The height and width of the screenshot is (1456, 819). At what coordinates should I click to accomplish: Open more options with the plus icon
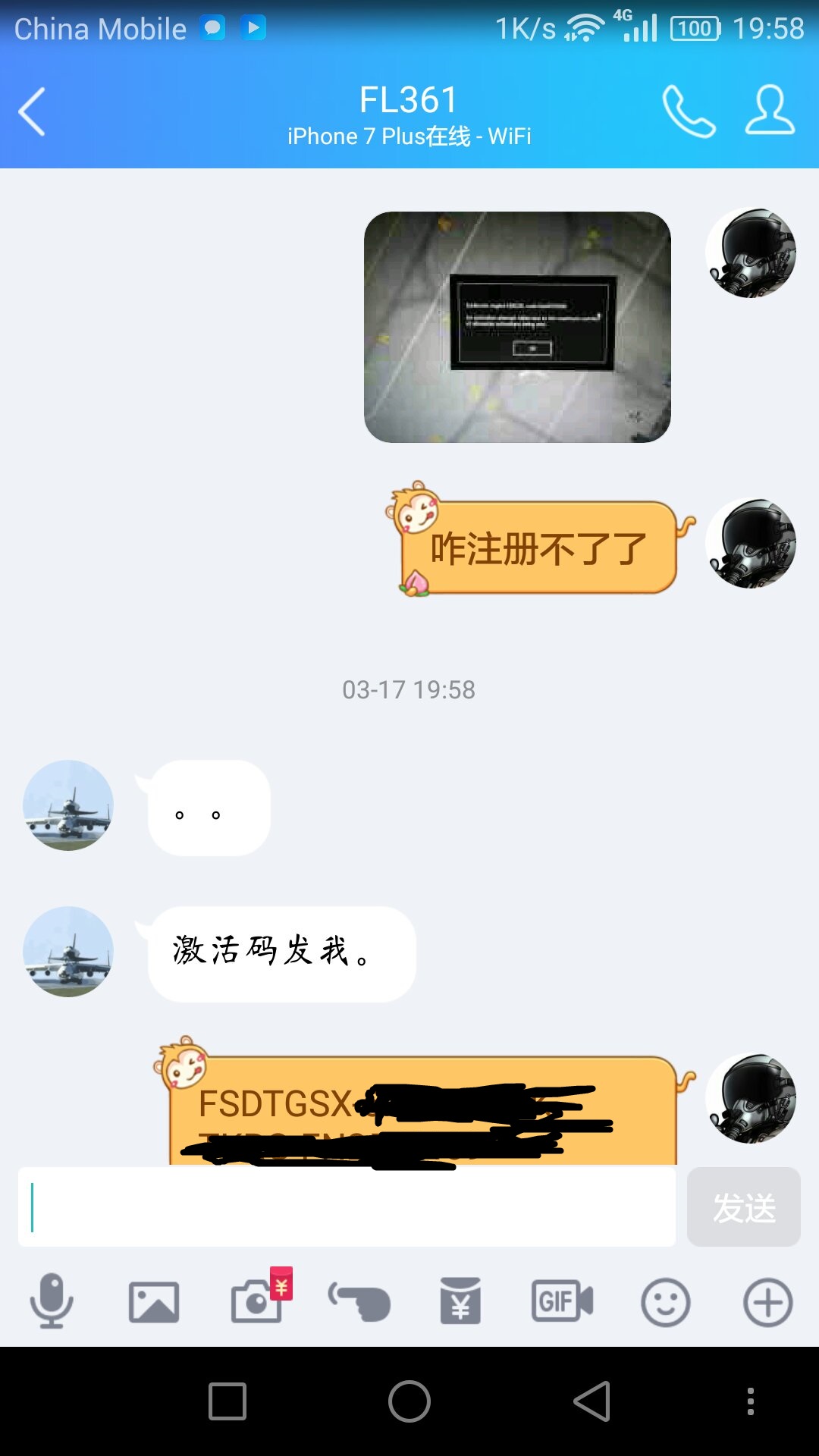[767, 1302]
